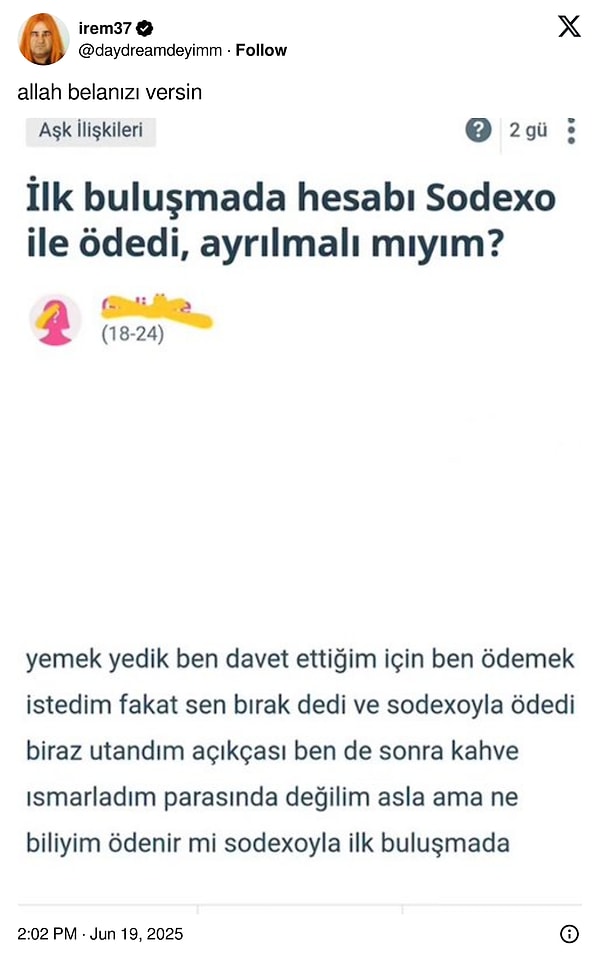
Task: Open the X logo link
Action: coord(569,27)
